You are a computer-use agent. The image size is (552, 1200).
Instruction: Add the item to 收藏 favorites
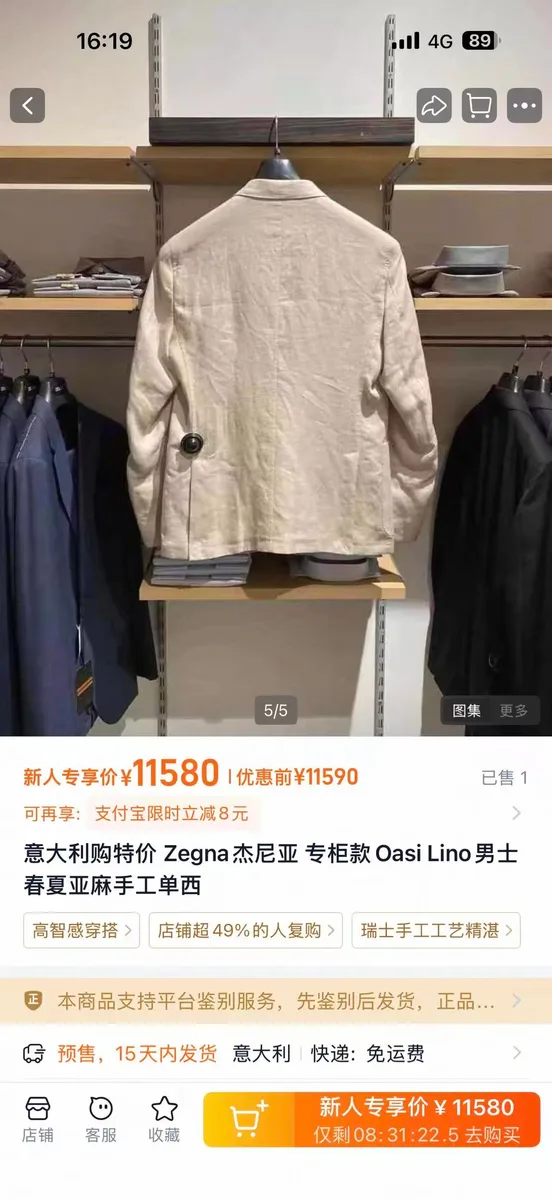pos(164,1119)
